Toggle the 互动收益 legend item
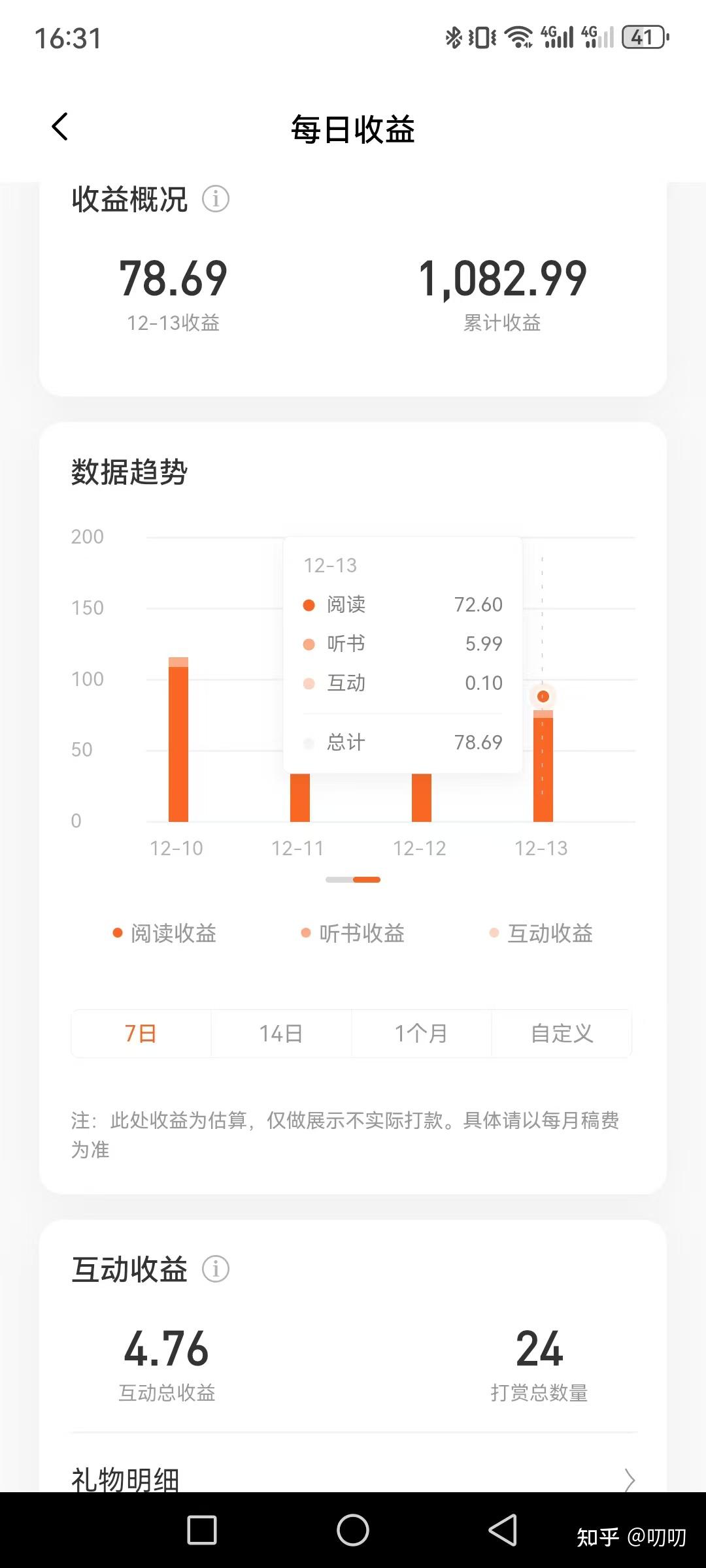Image resolution: width=706 pixels, height=1568 pixels. pyautogui.click(x=541, y=933)
